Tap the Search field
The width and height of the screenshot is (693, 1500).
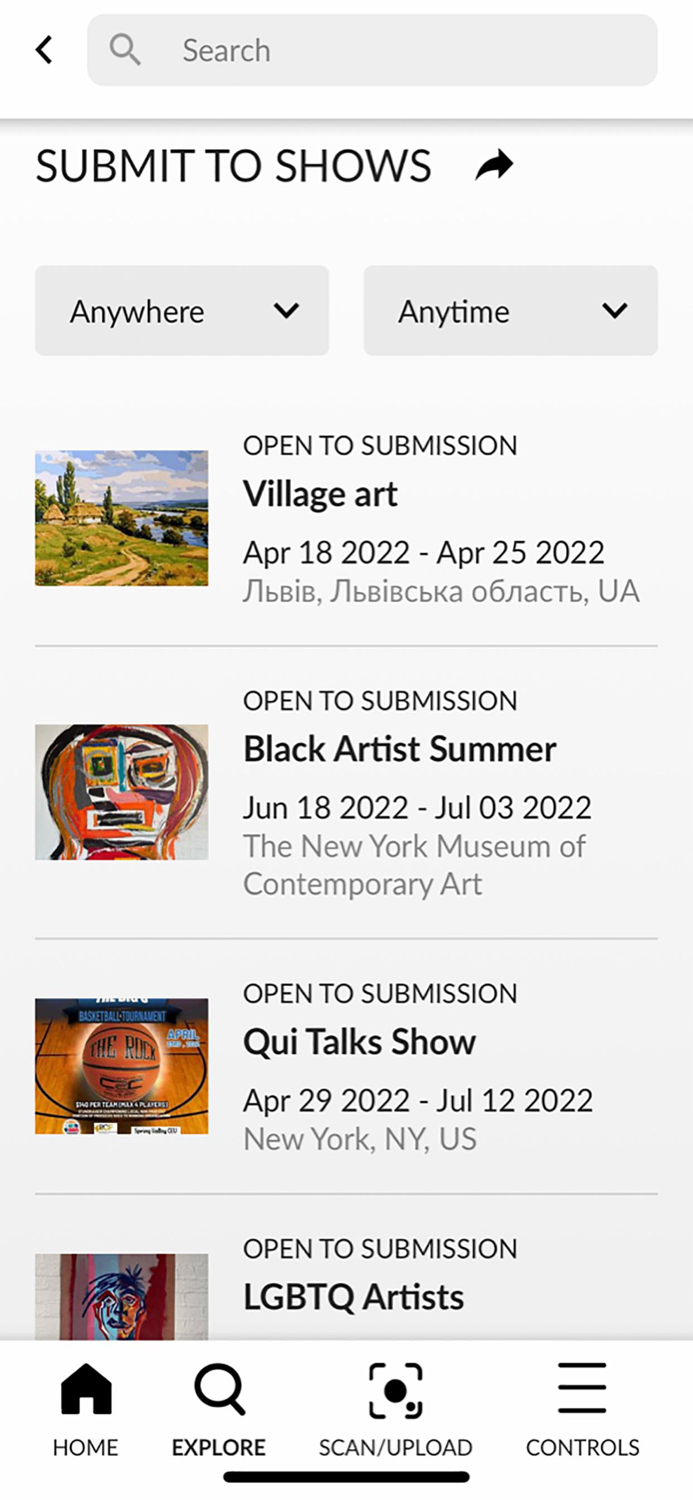[x=372, y=50]
